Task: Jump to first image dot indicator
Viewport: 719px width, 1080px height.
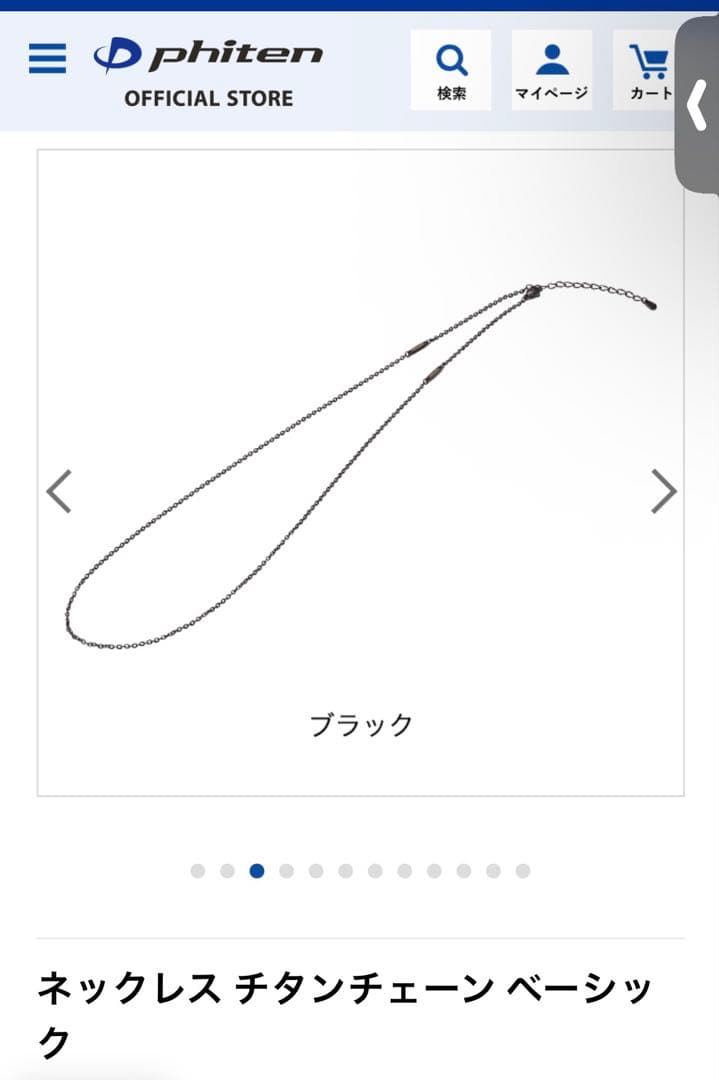Action: (x=198, y=871)
